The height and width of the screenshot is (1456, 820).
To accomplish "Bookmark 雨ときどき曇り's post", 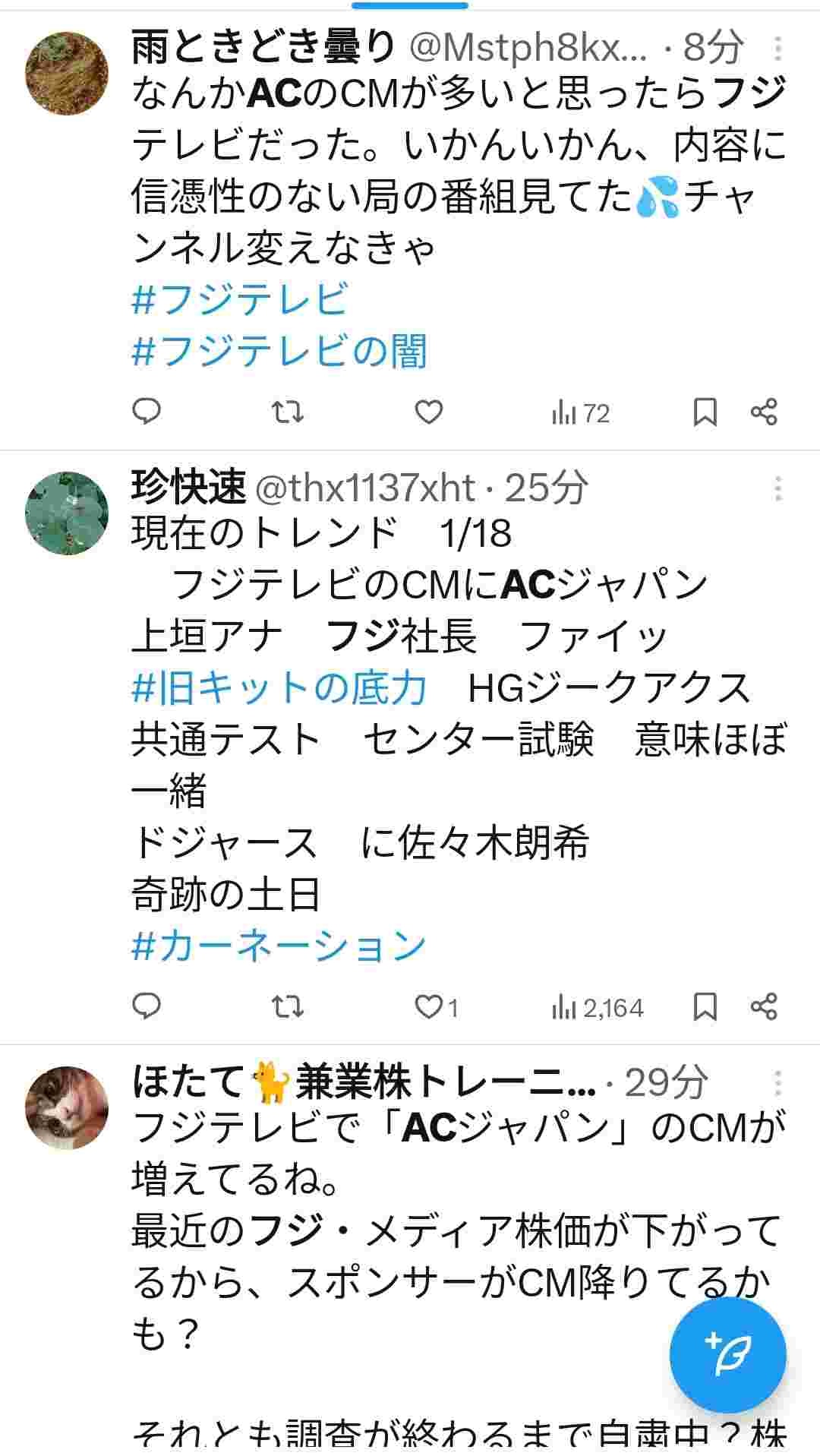I will [705, 412].
